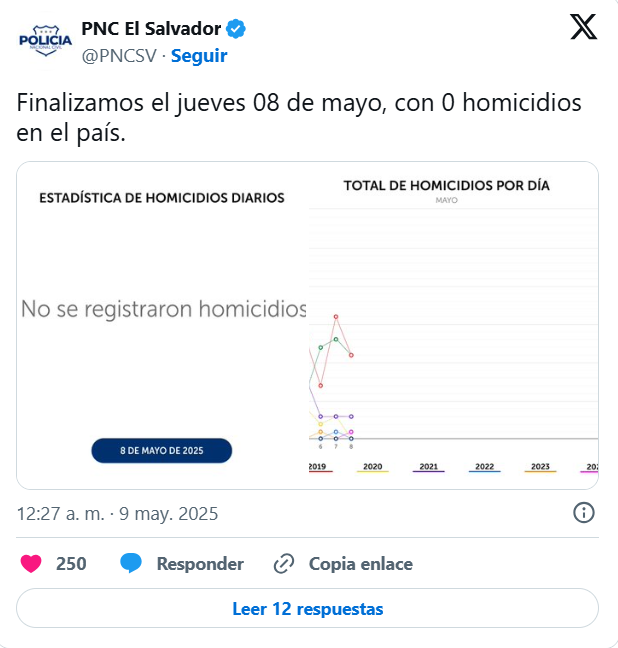Open the @PNCSV handle
Screen dimensions: 618x648
[119, 56]
